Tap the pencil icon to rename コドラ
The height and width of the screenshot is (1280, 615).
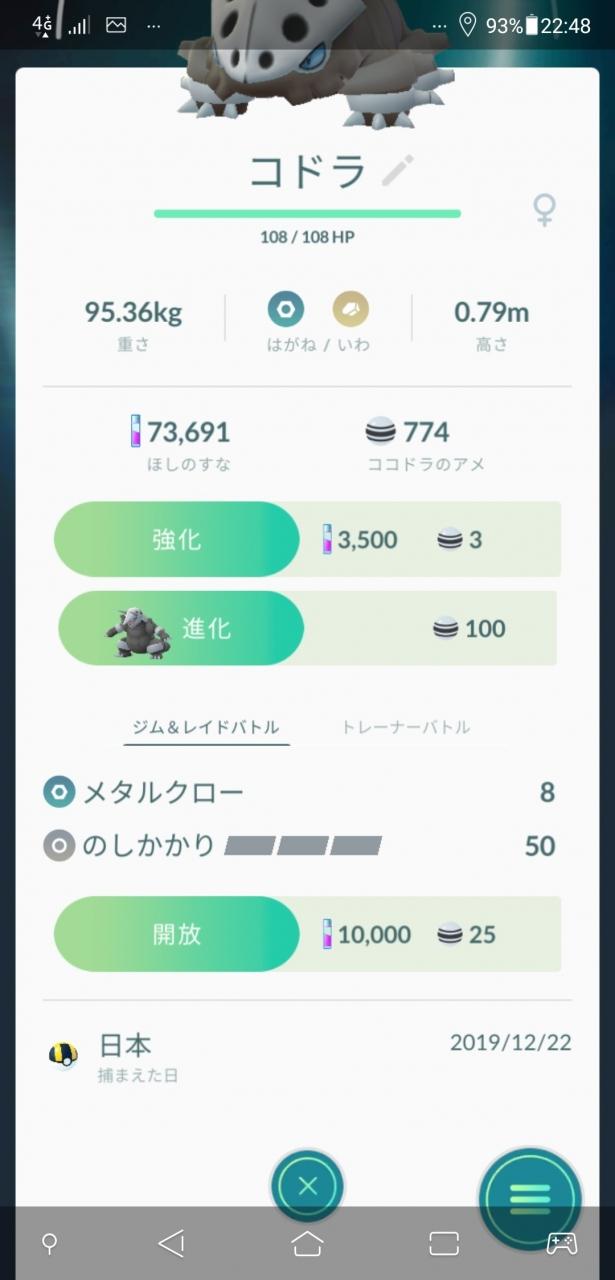click(x=397, y=172)
